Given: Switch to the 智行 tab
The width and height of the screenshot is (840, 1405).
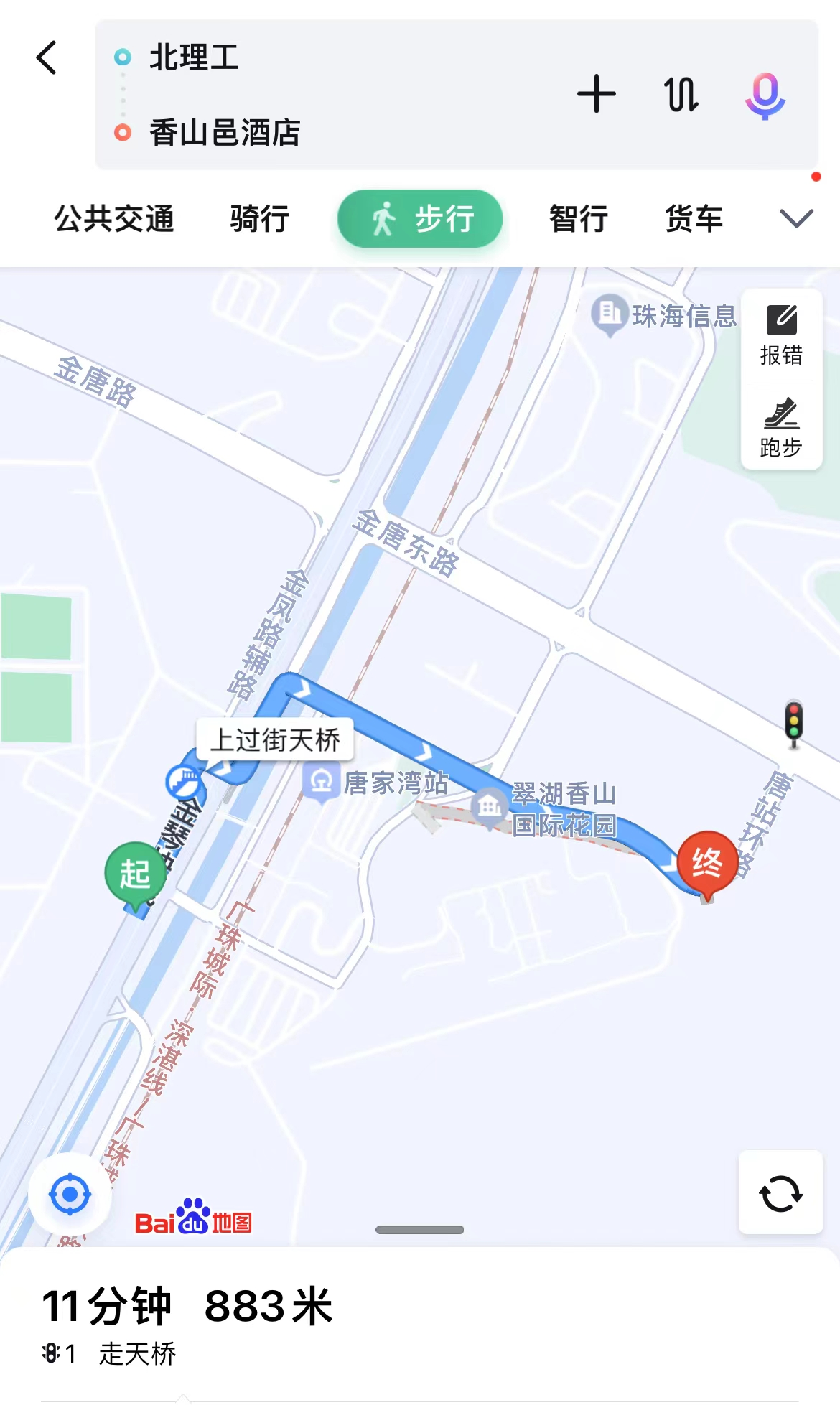Looking at the screenshot, I should click(x=579, y=218).
